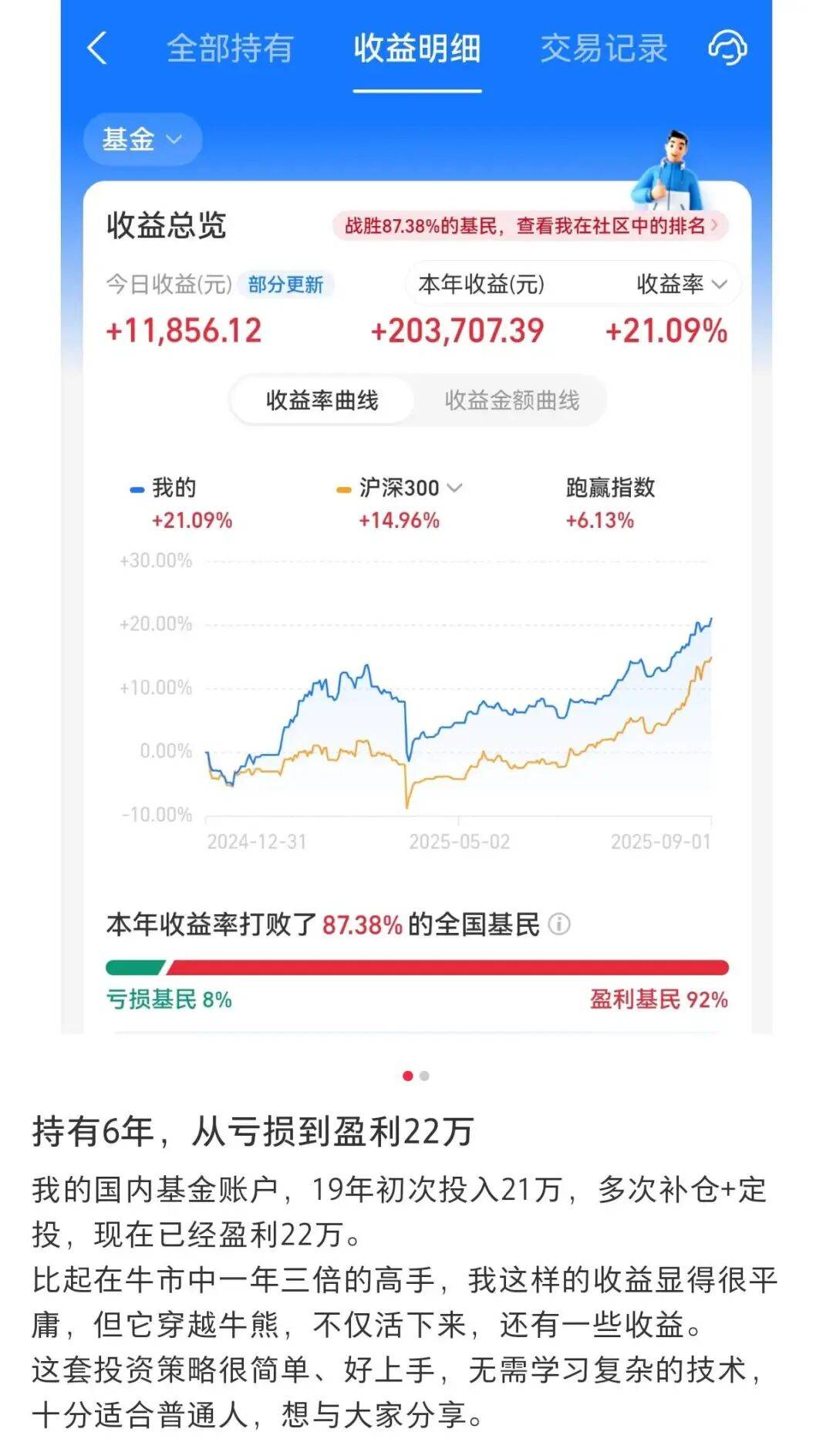The height and width of the screenshot is (1456, 833).
Task: Tap the second page indicator dot
Action: click(x=424, y=1076)
